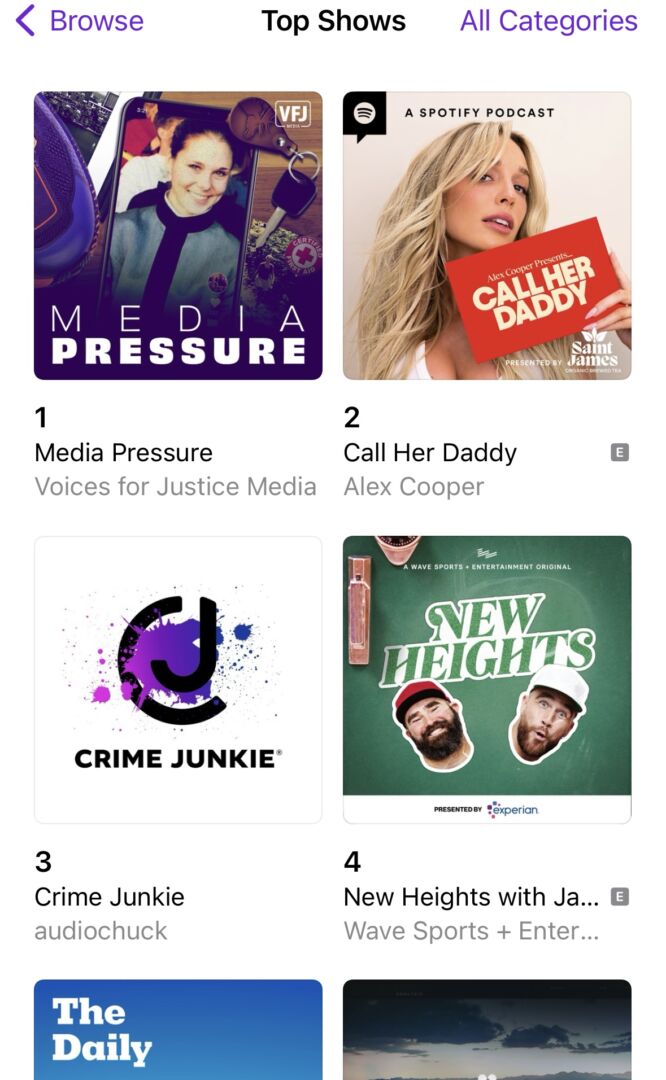
Task: Open the Media Pressure podcast
Action: (178, 236)
